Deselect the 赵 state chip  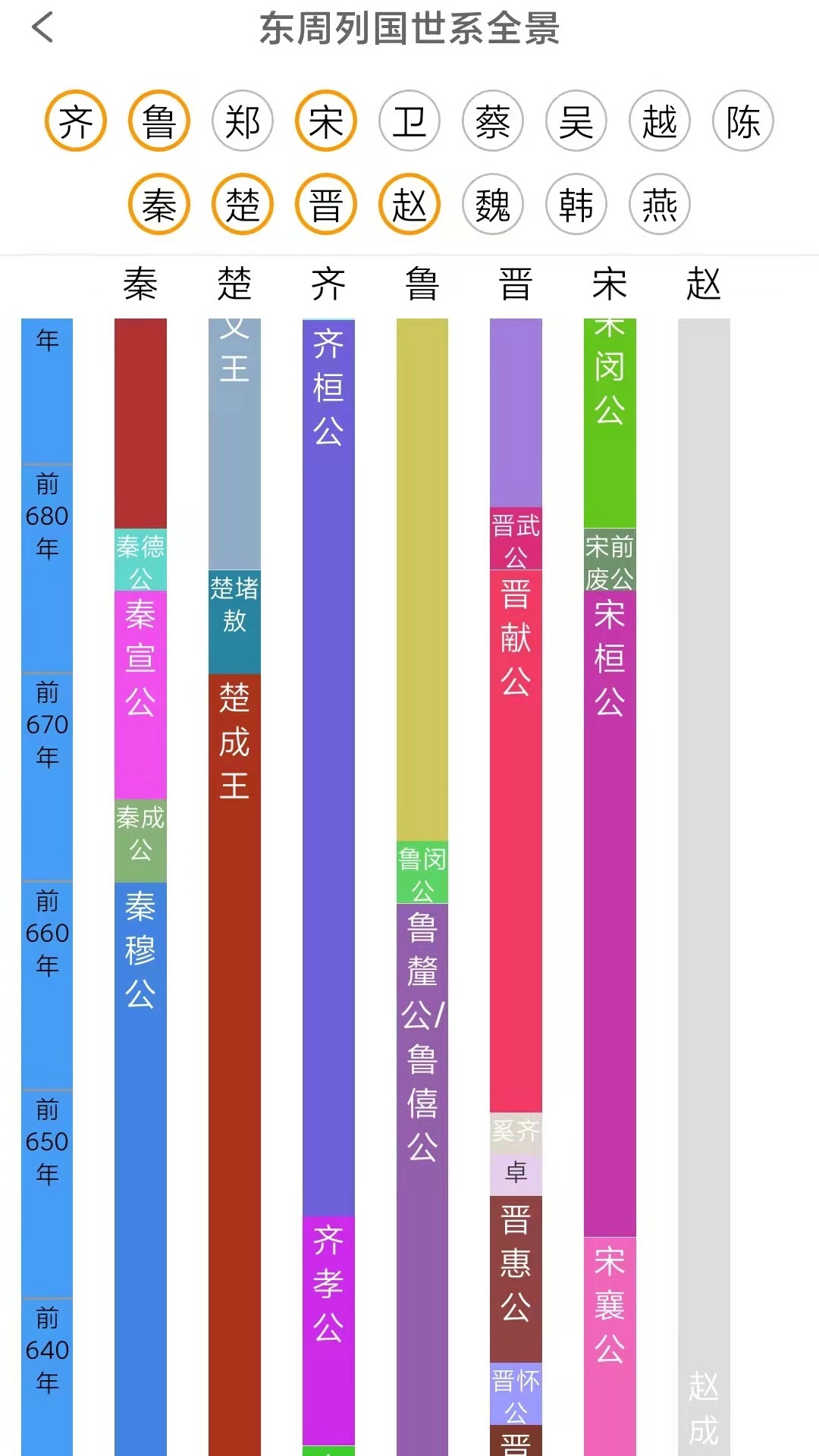click(x=409, y=205)
